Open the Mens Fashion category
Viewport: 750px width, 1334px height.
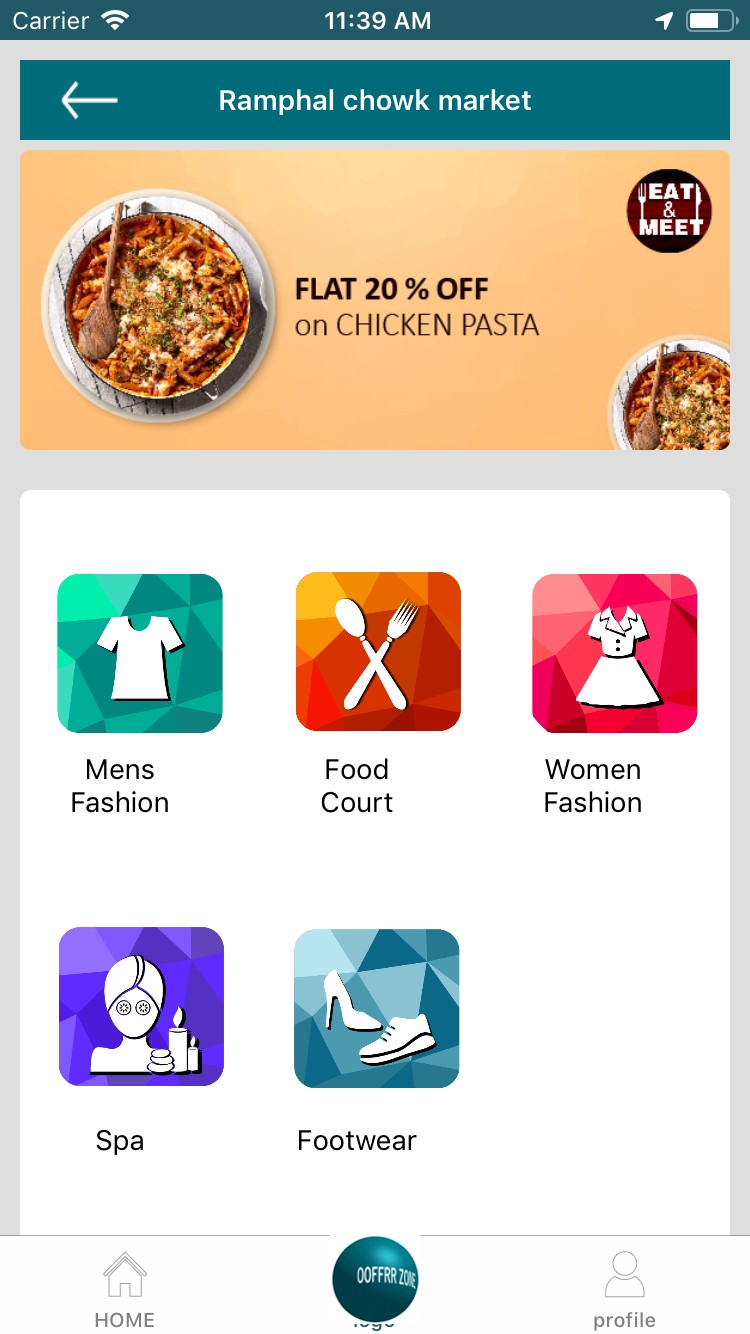pos(140,653)
